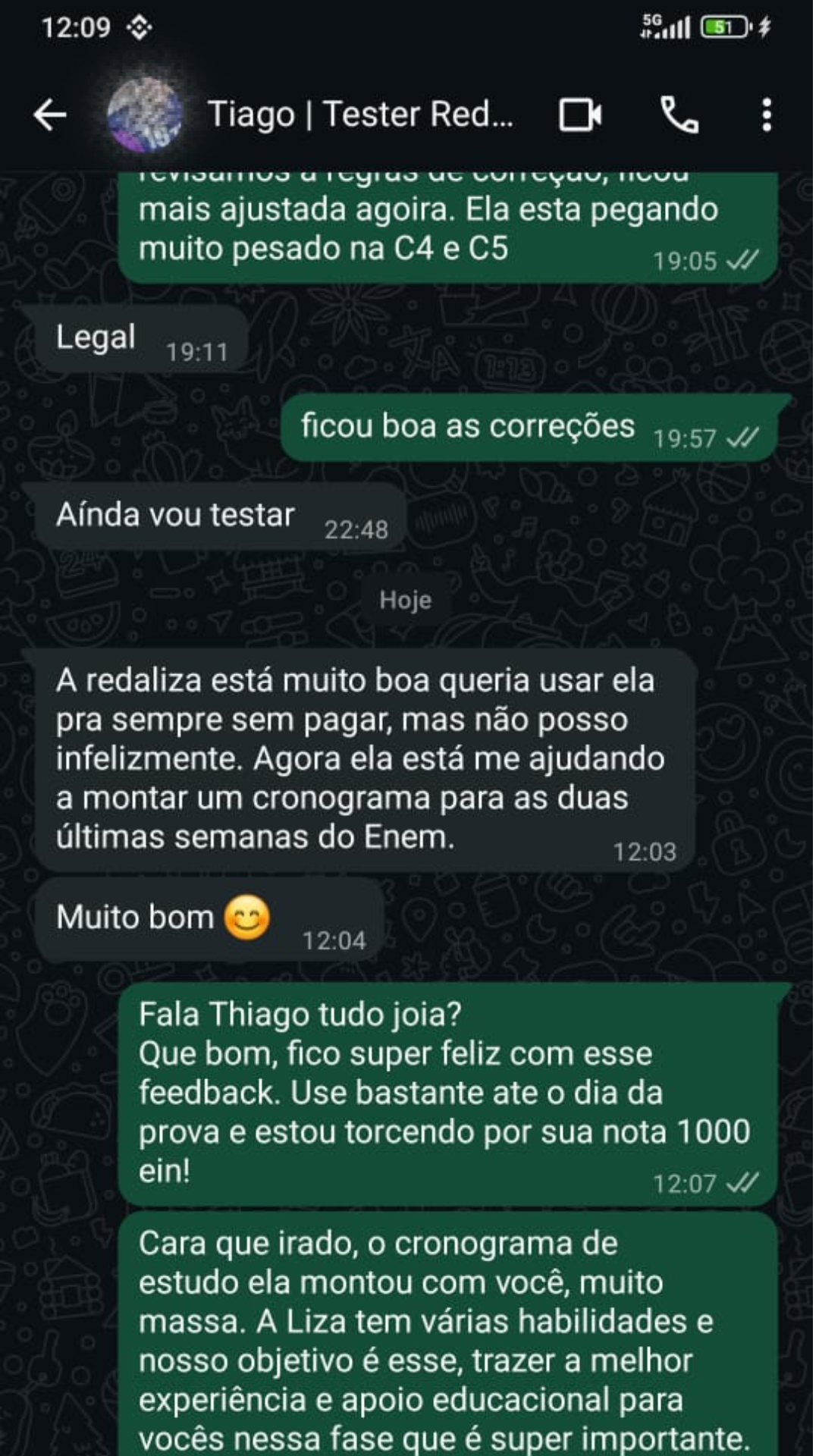
Task: Open contact info for Tiago | Tester Red...
Action: (360, 115)
